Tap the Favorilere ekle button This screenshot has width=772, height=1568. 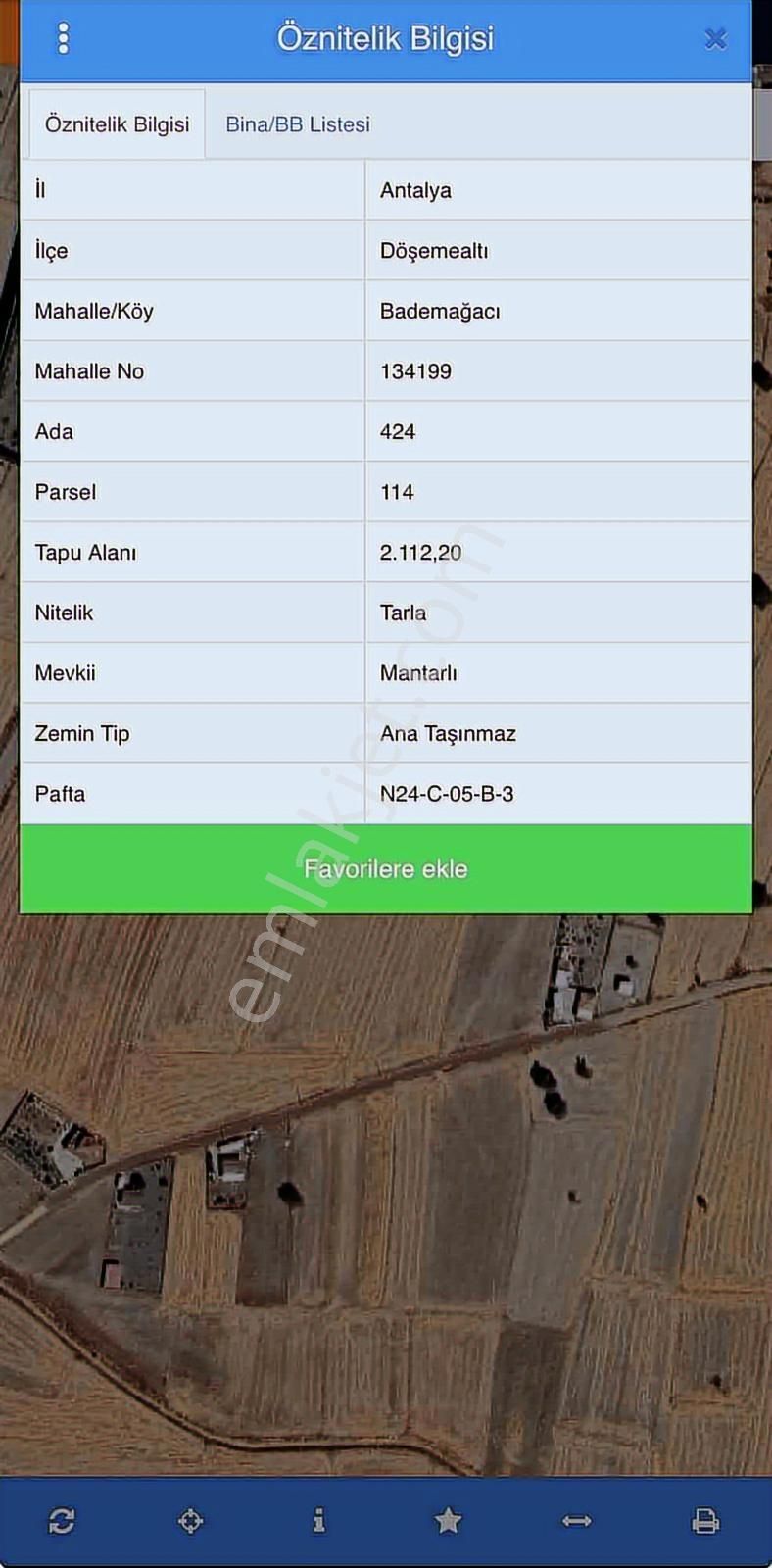point(386,869)
